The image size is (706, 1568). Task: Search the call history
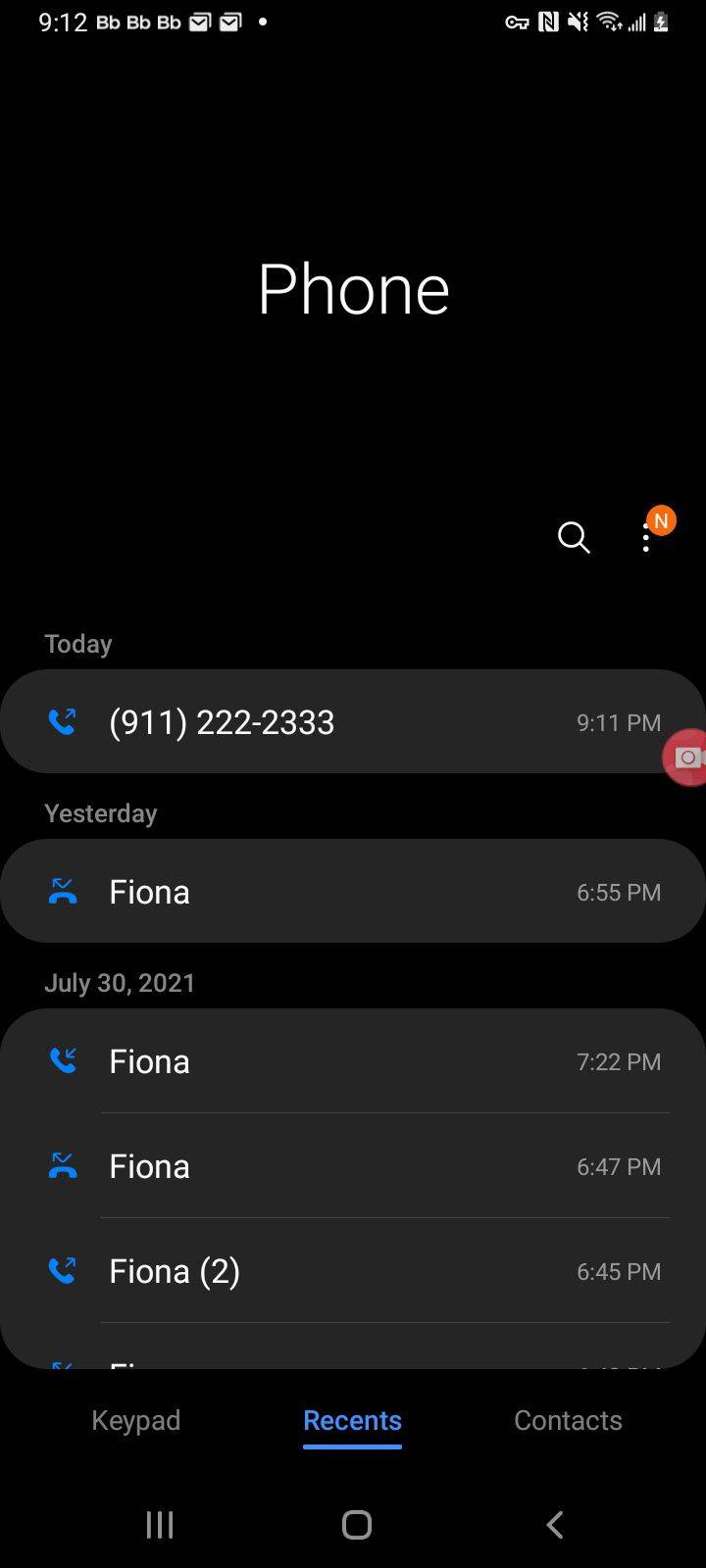(x=574, y=537)
